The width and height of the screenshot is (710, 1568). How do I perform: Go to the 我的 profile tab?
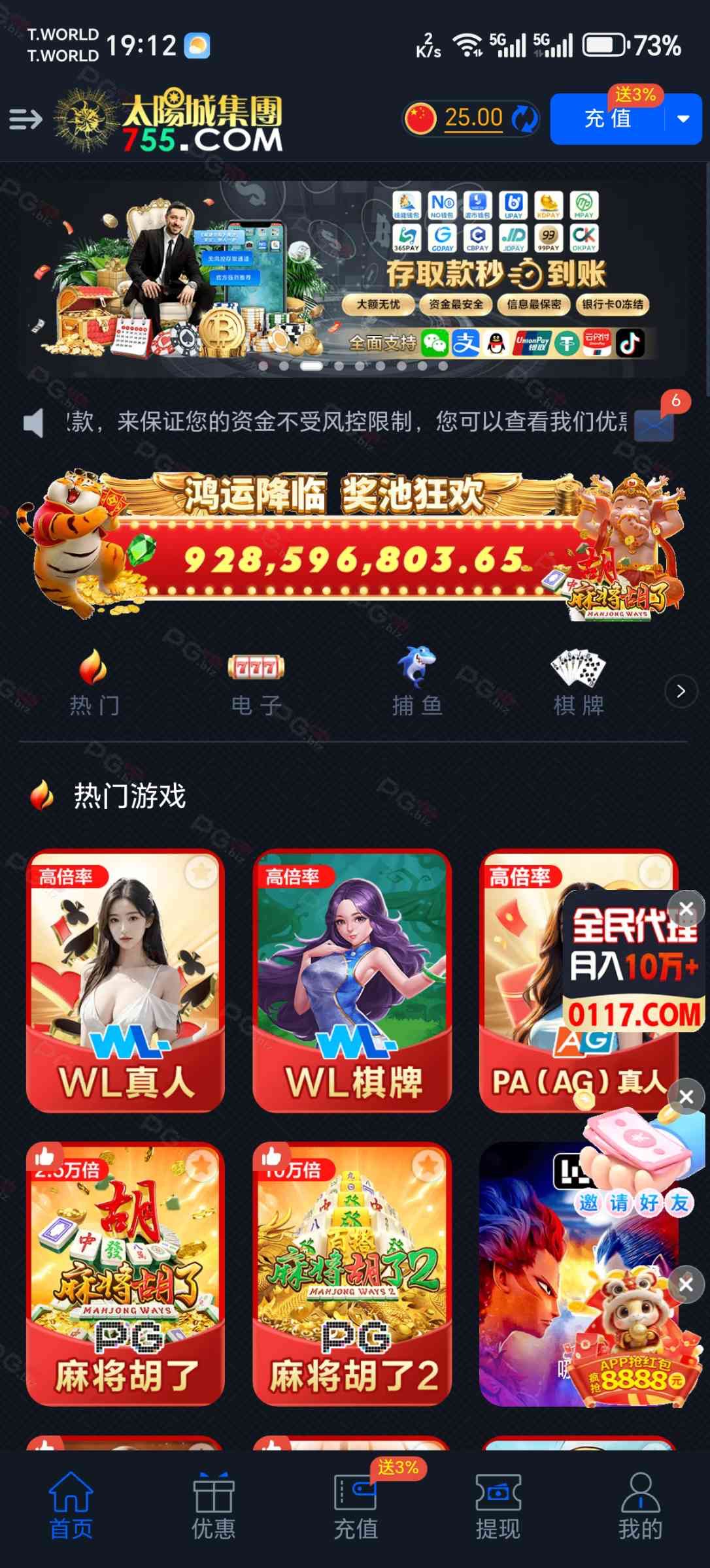[640, 1501]
